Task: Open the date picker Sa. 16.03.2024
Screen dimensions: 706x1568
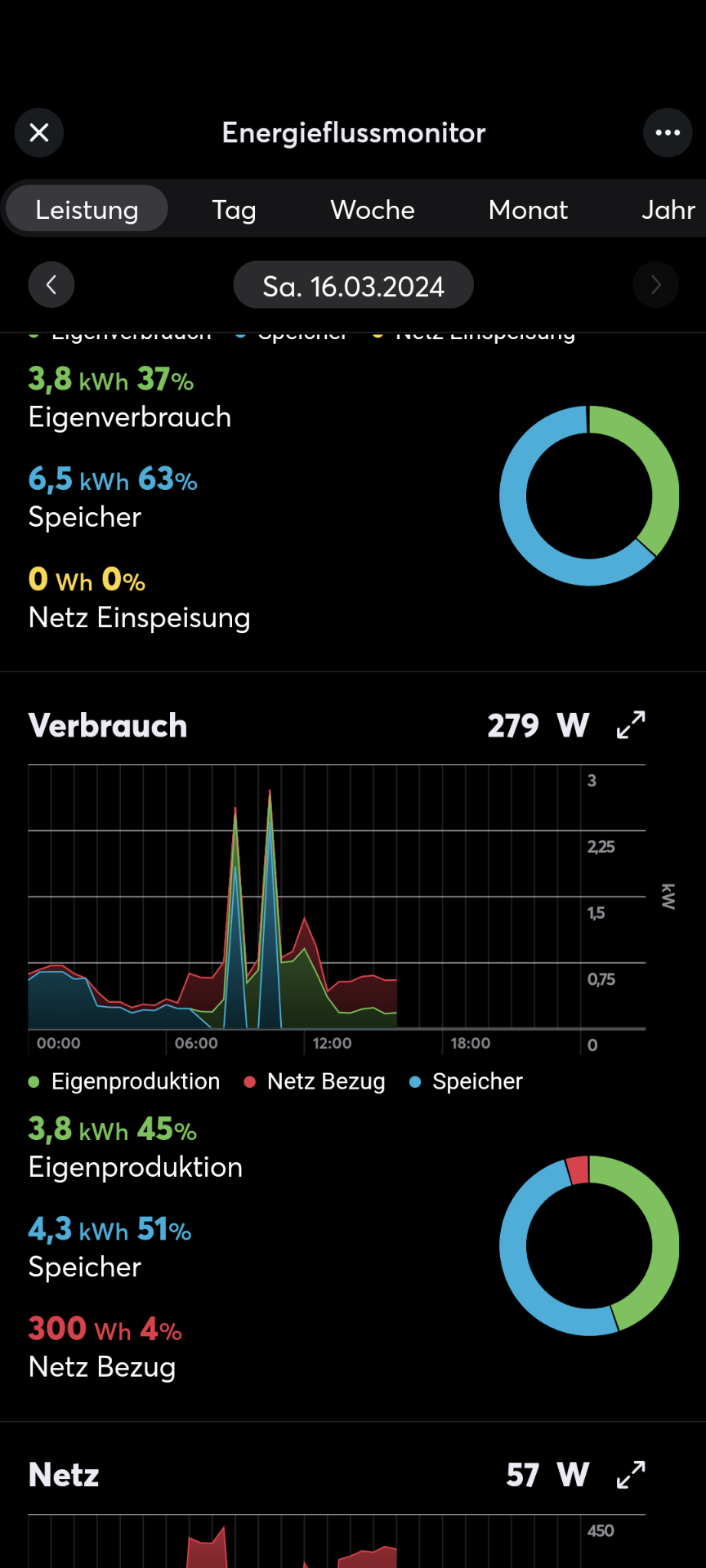Action: pos(353,286)
